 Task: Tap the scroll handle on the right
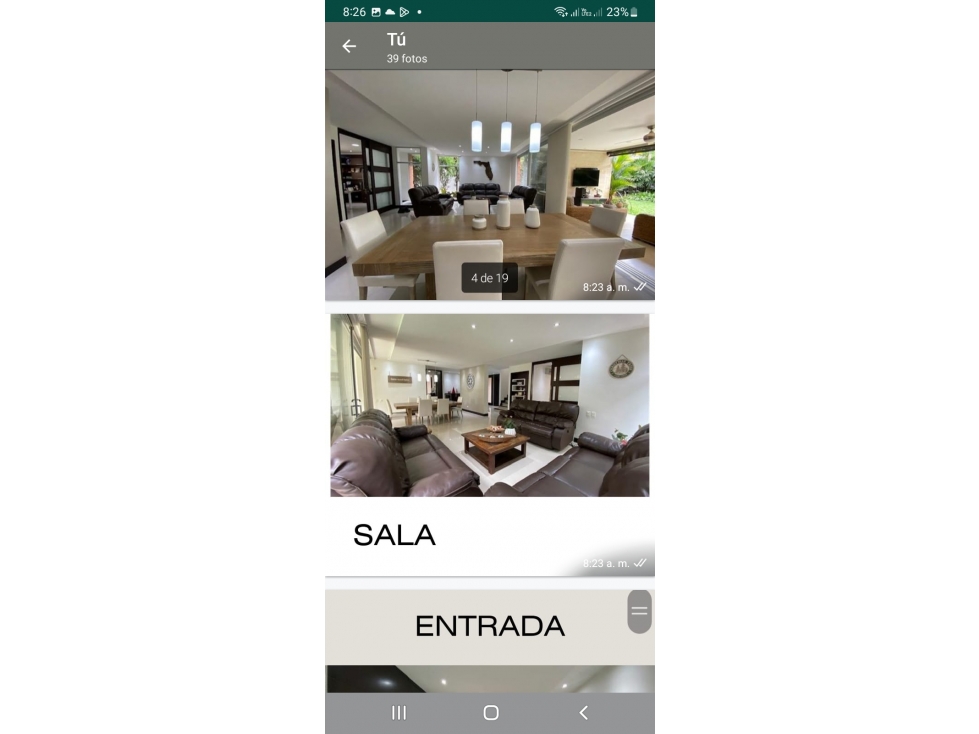[639, 611]
